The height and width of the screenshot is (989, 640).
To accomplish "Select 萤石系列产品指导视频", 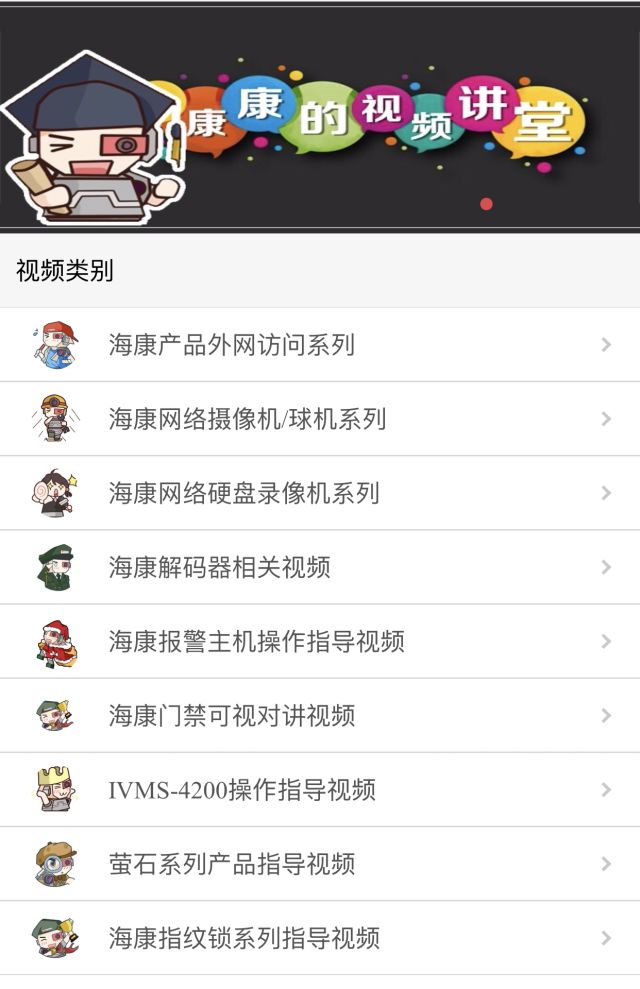I will click(231, 864).
